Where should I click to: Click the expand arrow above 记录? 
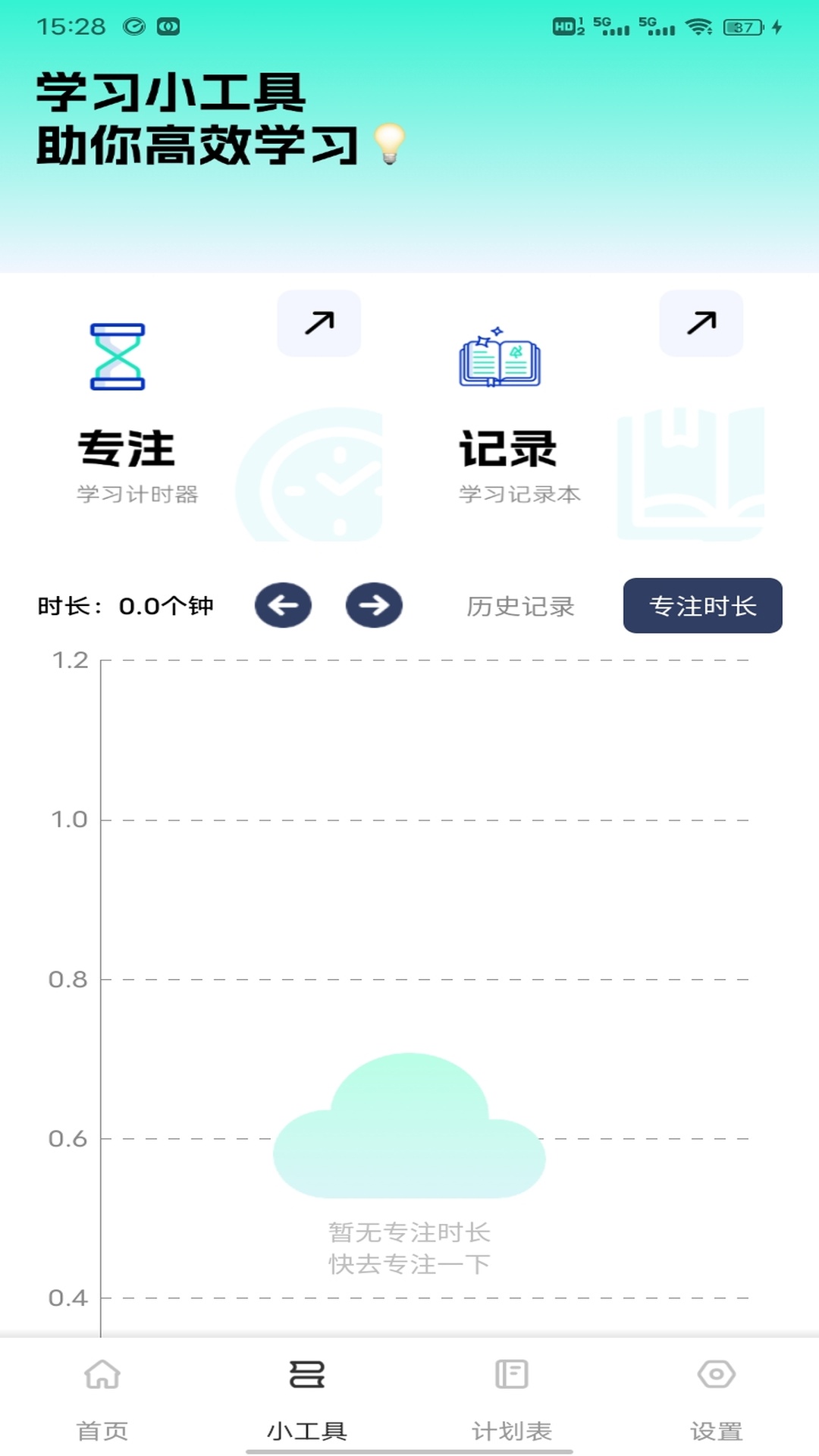[x=701, y=322]
